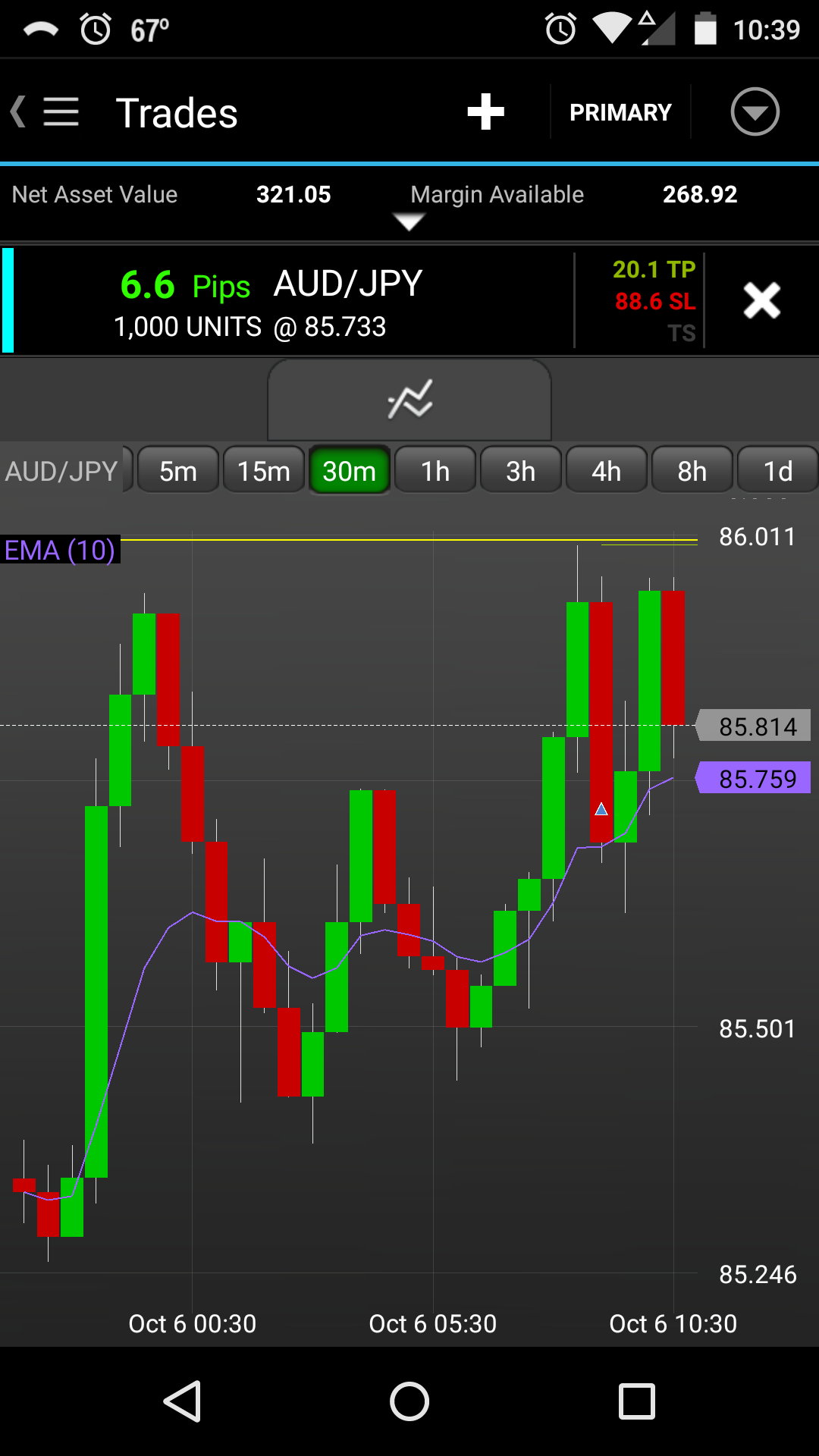This screenshot has height=1456, width=819.
Task: Open the circled dropdown arrow menu
Action: 755,112
